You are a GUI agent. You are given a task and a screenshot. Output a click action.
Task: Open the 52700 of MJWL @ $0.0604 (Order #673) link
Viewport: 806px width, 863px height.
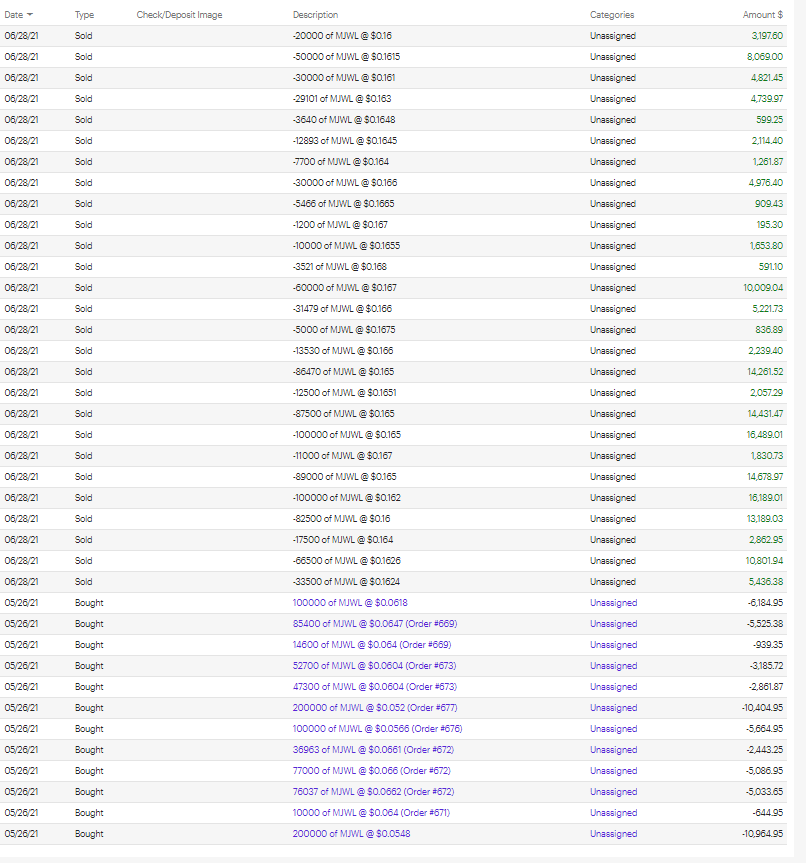tap(375, 666)
